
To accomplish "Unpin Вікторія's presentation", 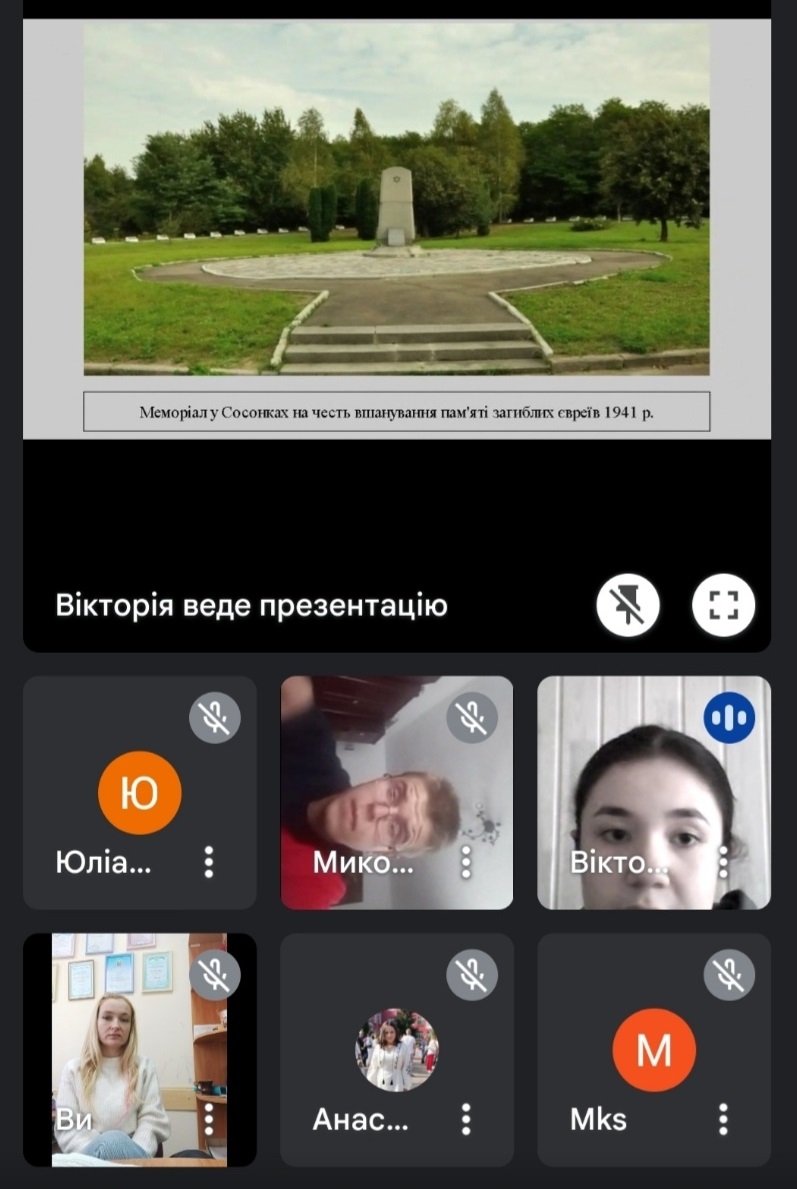I will (628, 605).
